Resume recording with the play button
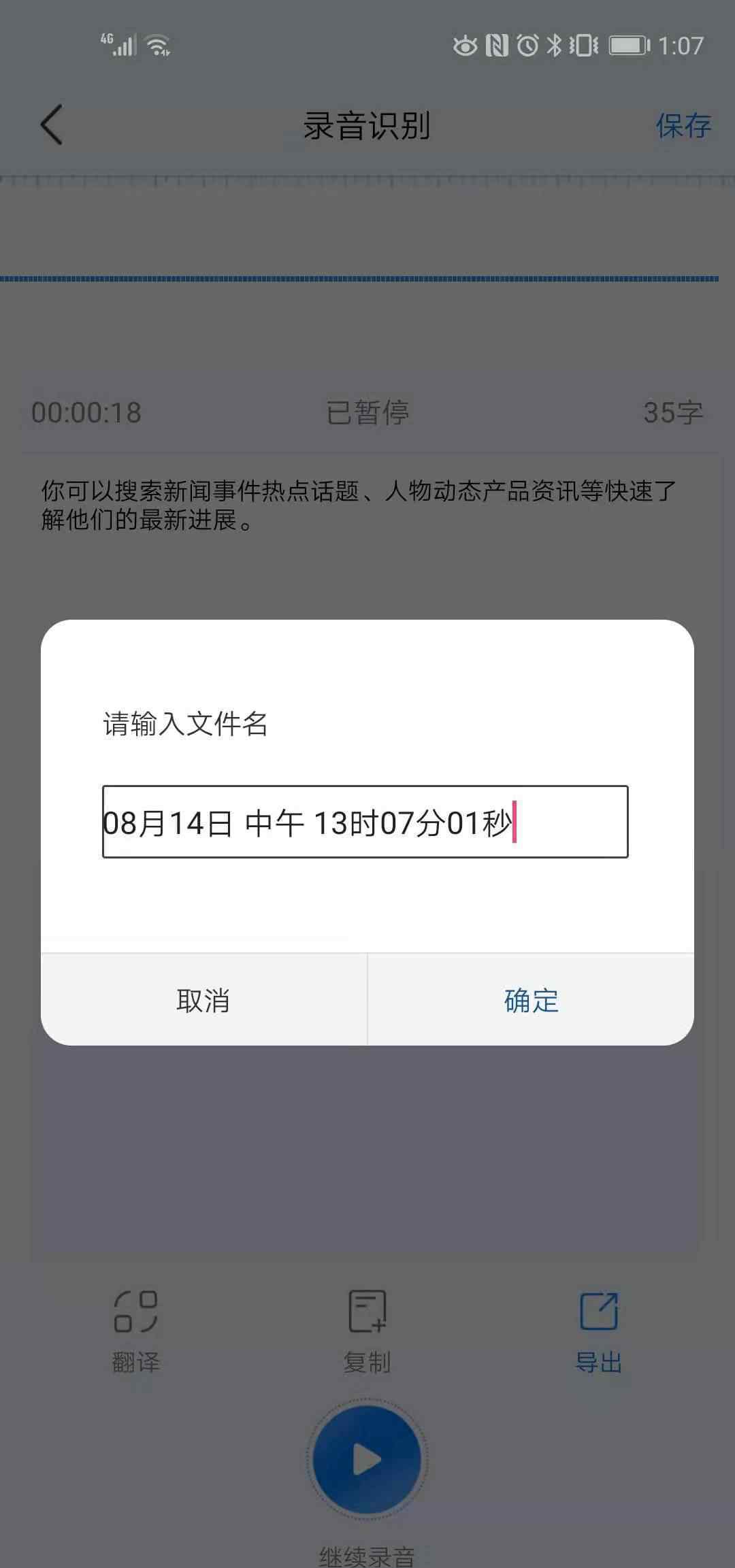 367,1460
